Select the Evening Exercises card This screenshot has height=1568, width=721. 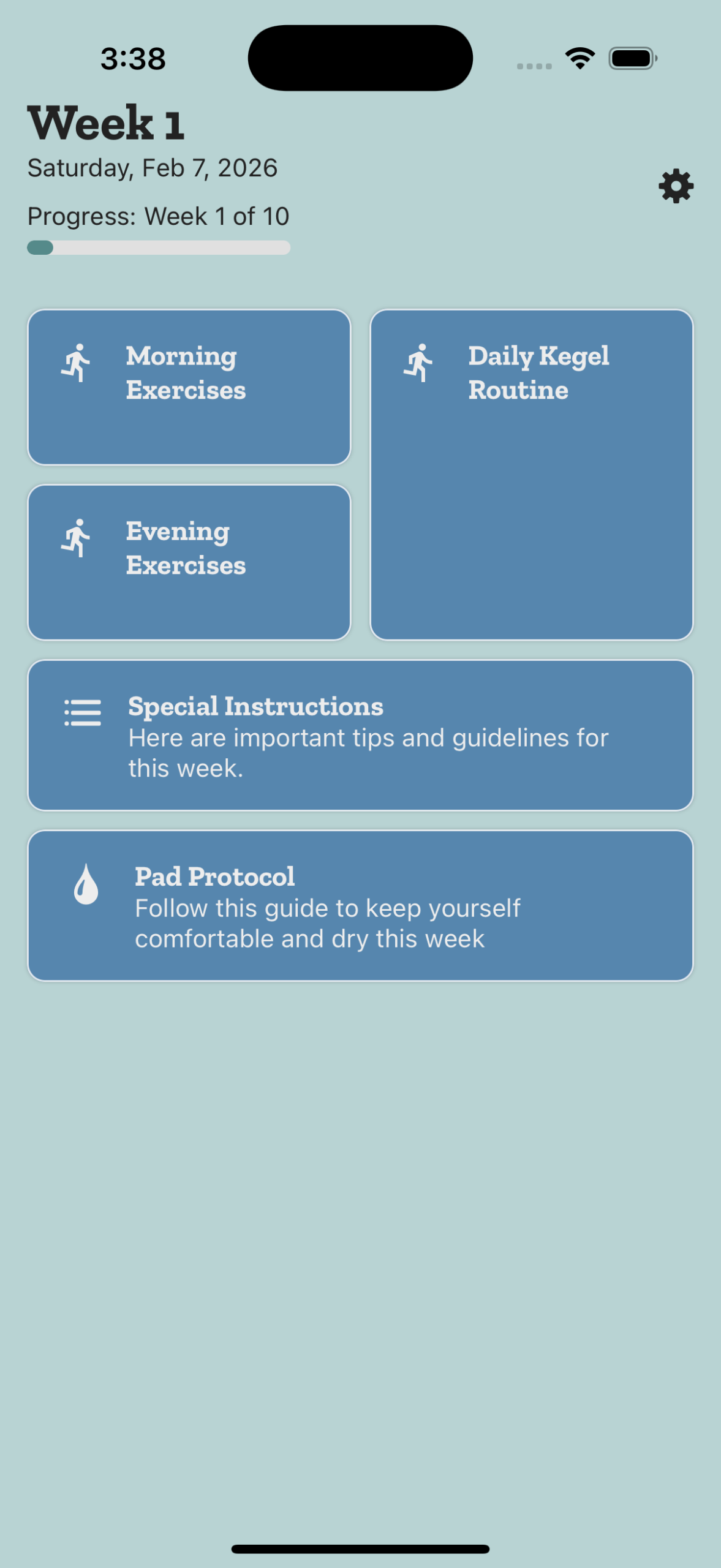coord(189,562)
